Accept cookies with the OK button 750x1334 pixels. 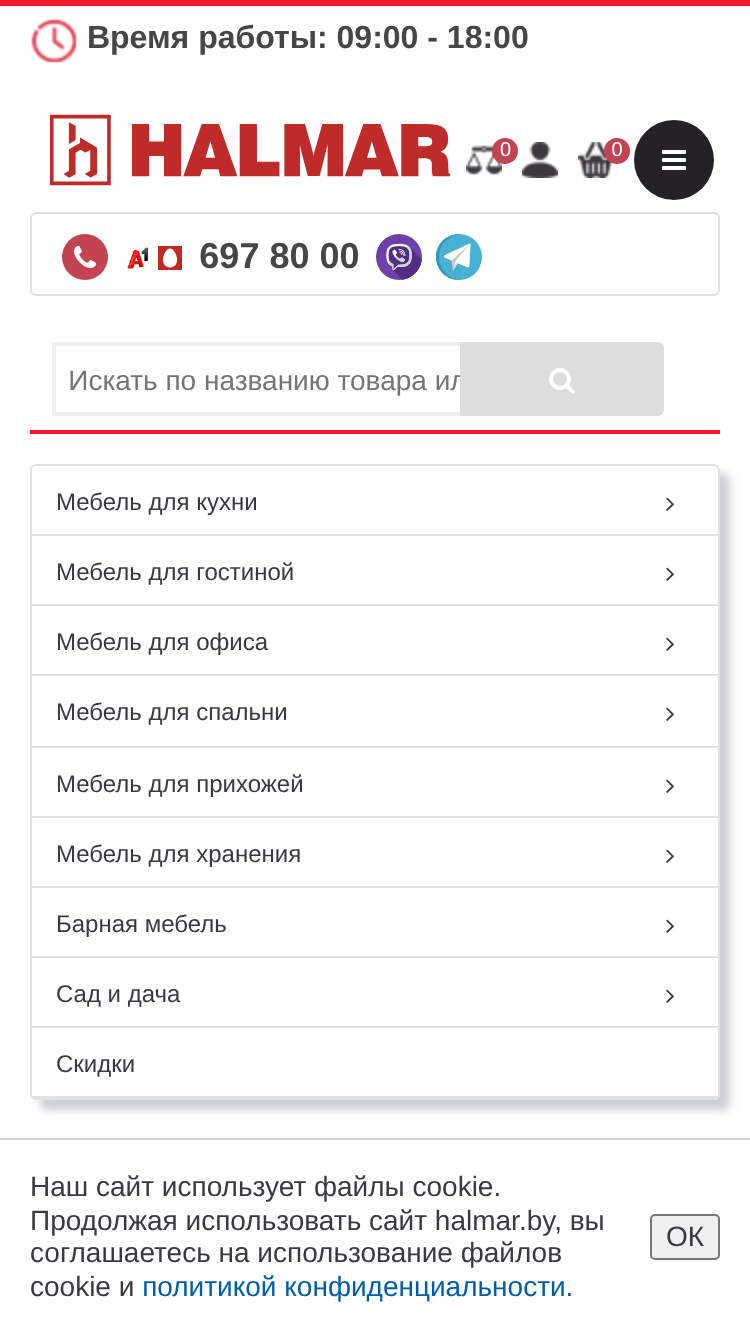tap(685, 1237)
